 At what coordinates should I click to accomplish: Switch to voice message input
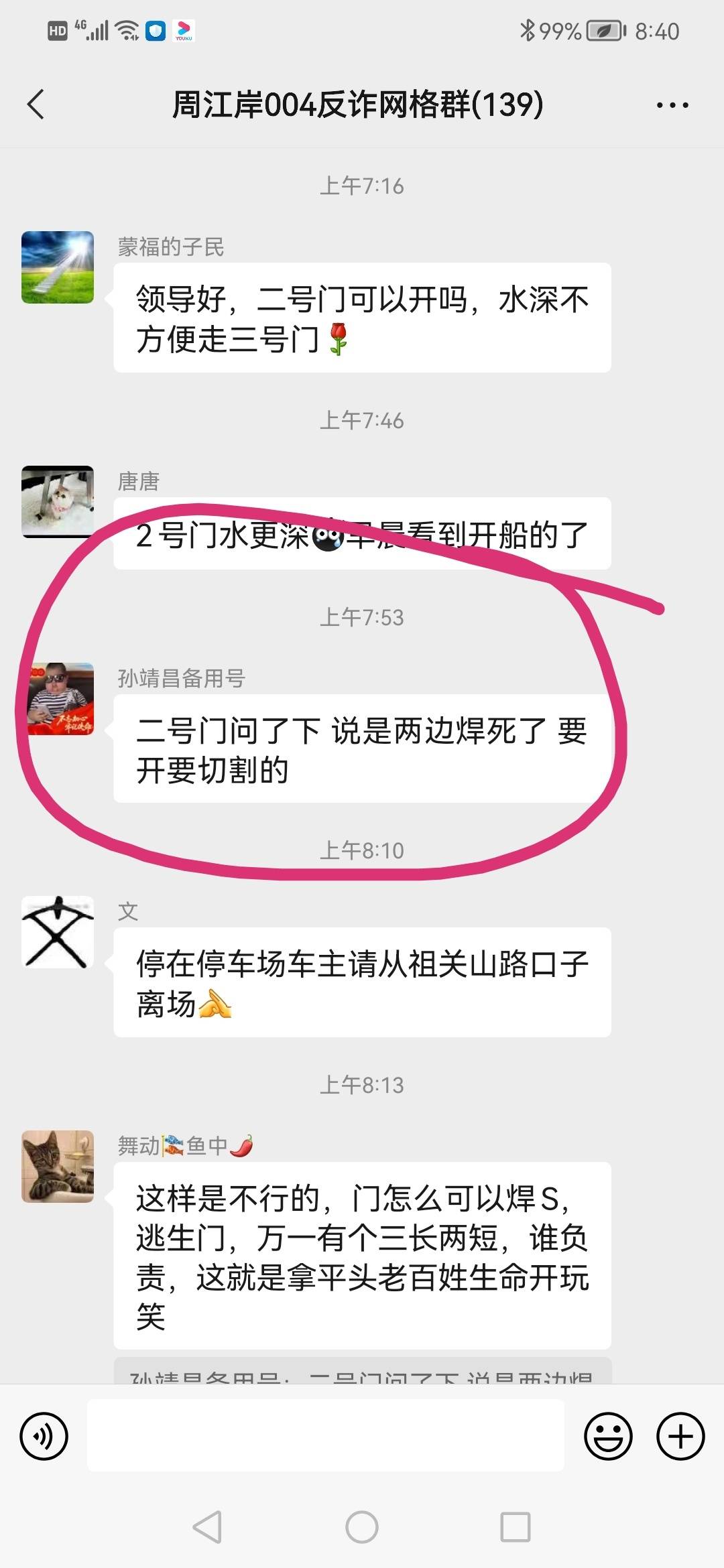44,1436
